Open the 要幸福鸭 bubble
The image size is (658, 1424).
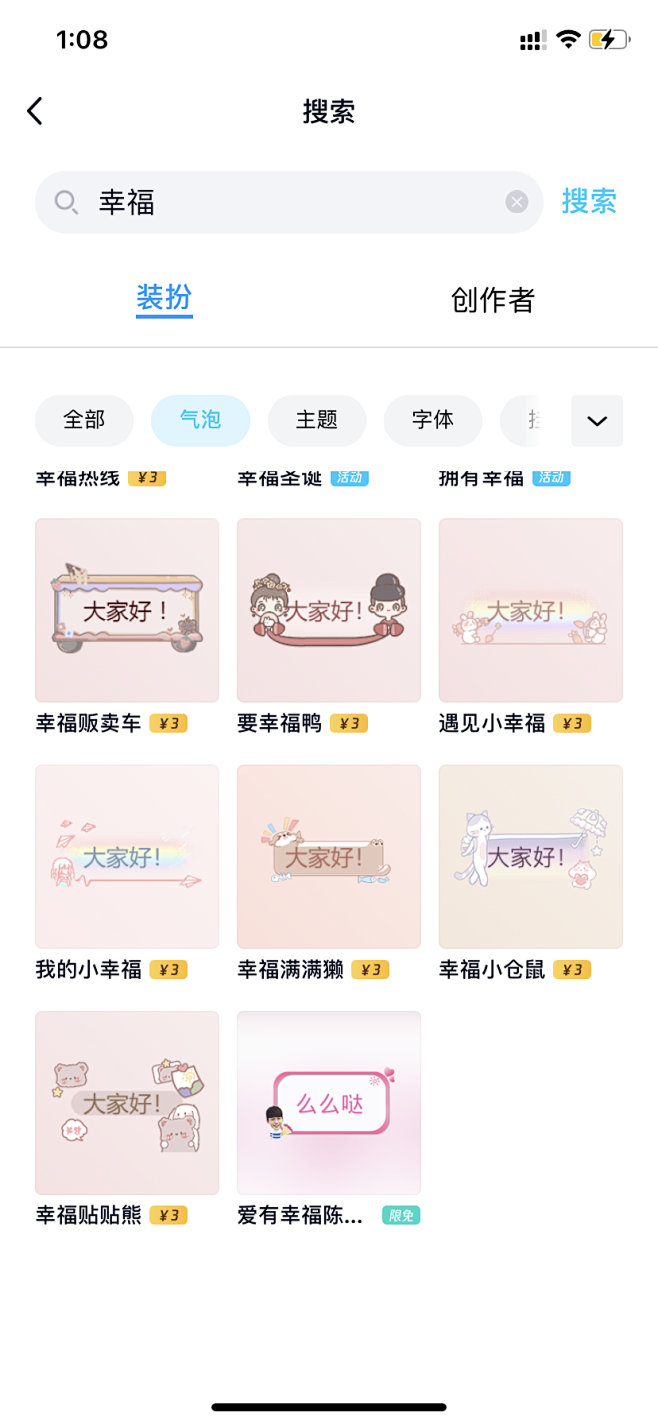[329, 610]
